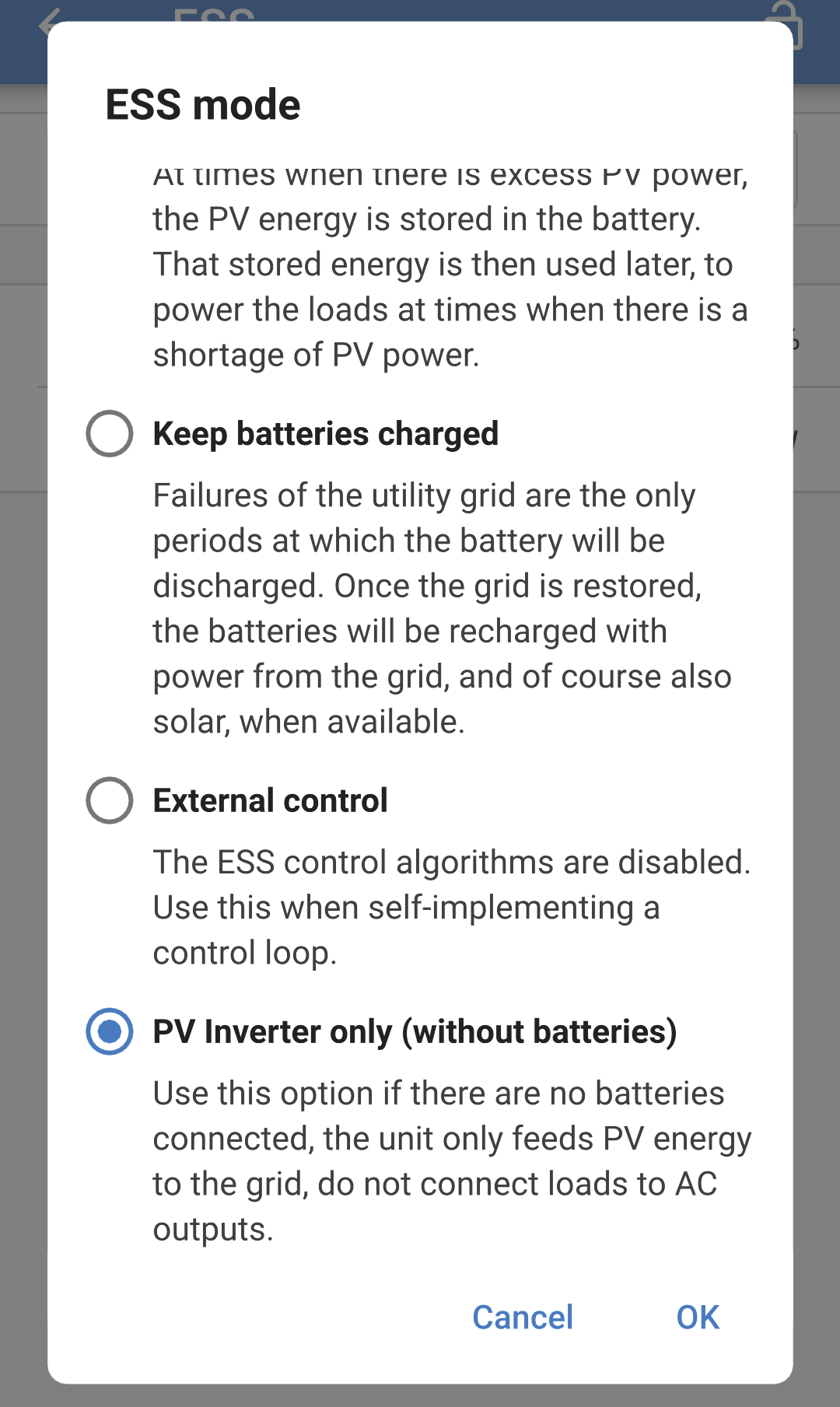Tap the ESS mode dialog heading
Viewport: 840px width, 1407px height.
201,104
